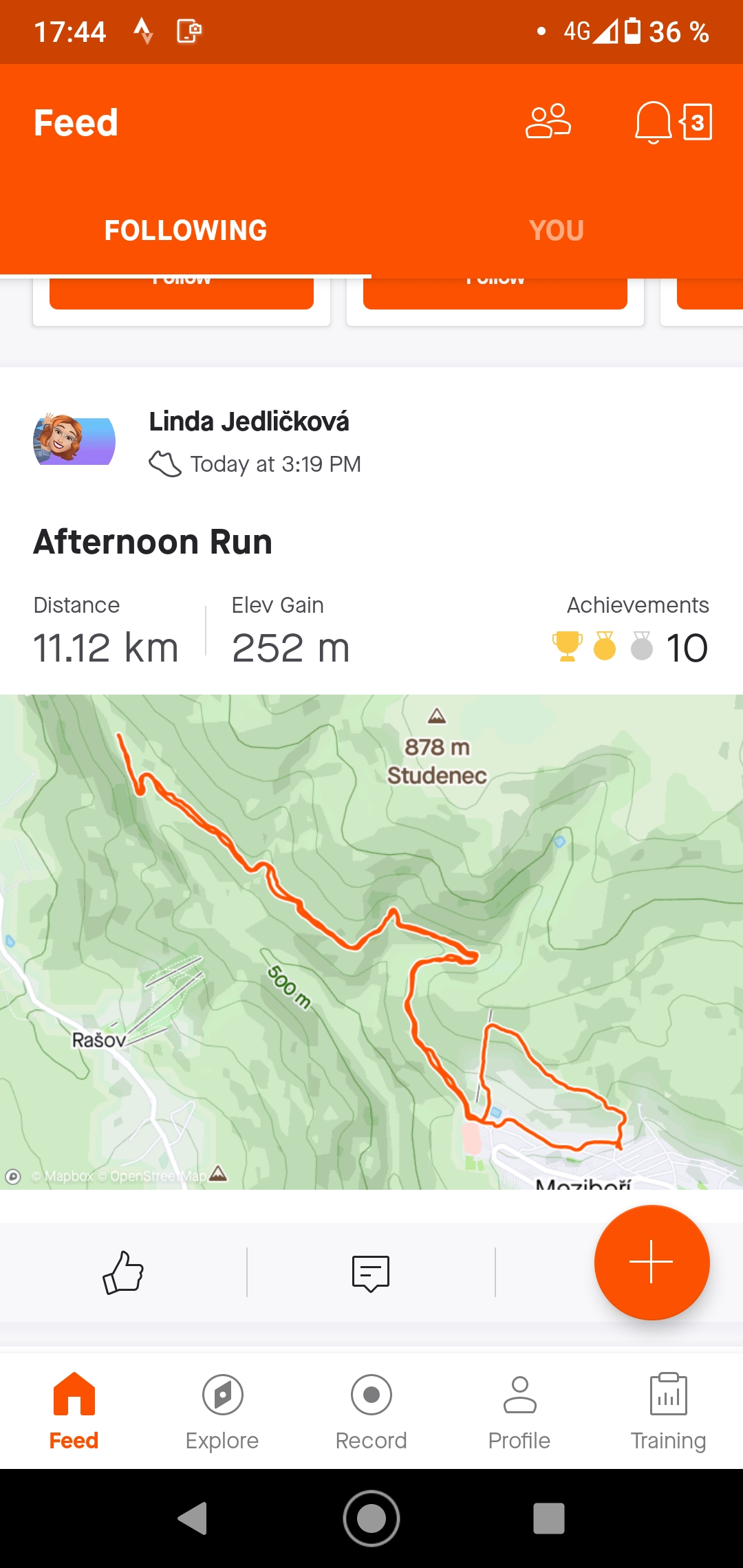Go to the Profile tab
Viewport: 743px width, 1568px height.
pos(519,1411)
